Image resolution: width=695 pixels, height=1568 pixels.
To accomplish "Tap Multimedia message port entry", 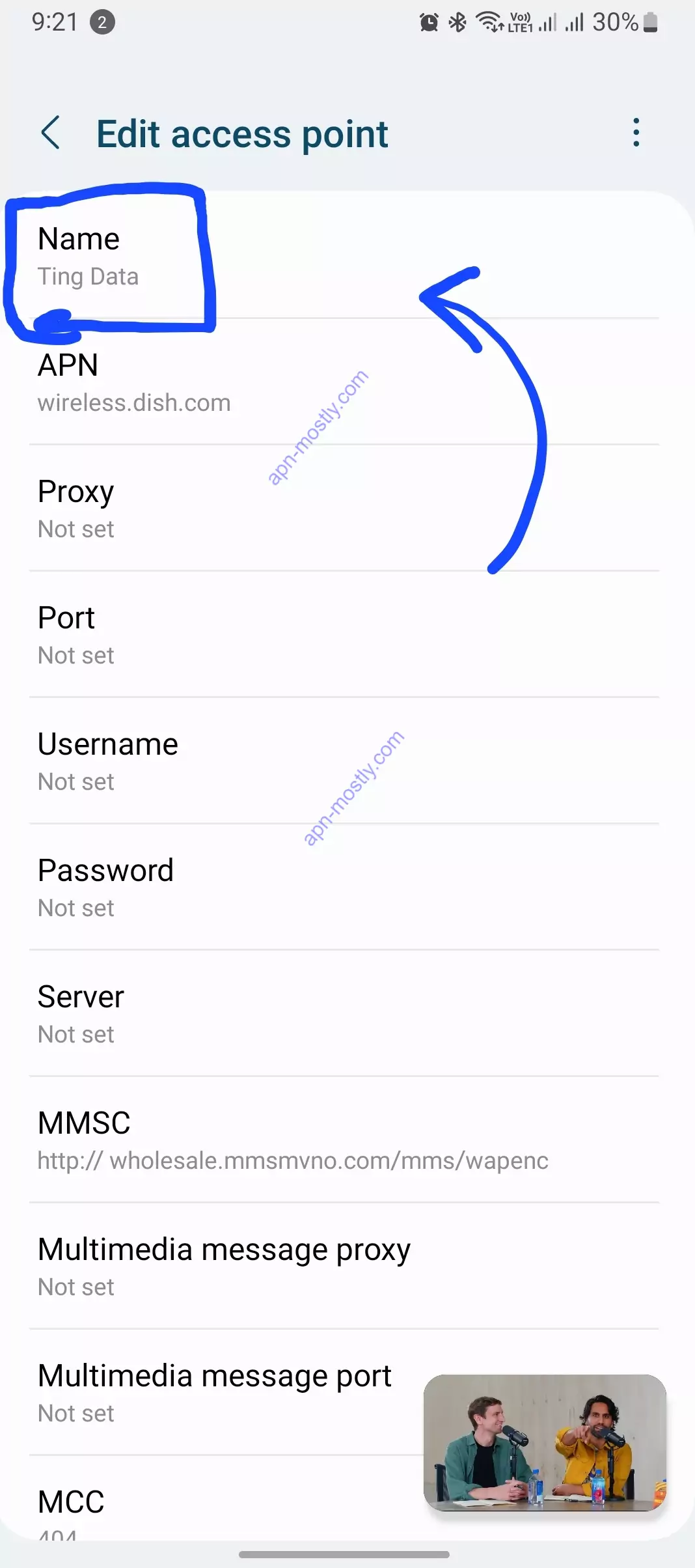I will coord(215,1393).
